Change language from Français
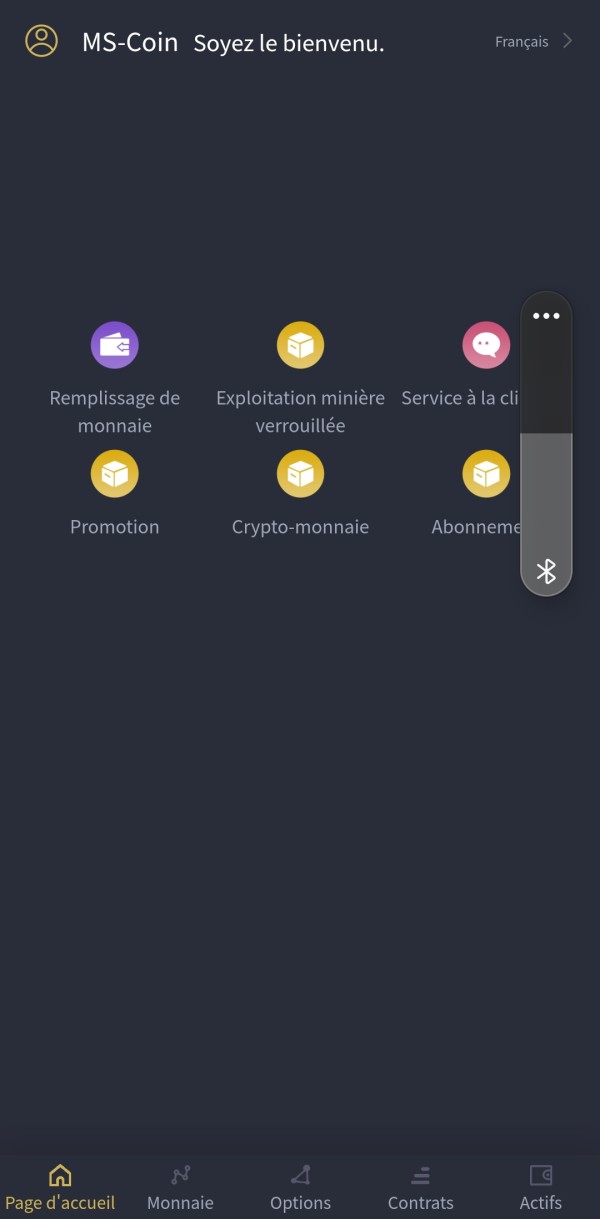 point(534,41)
